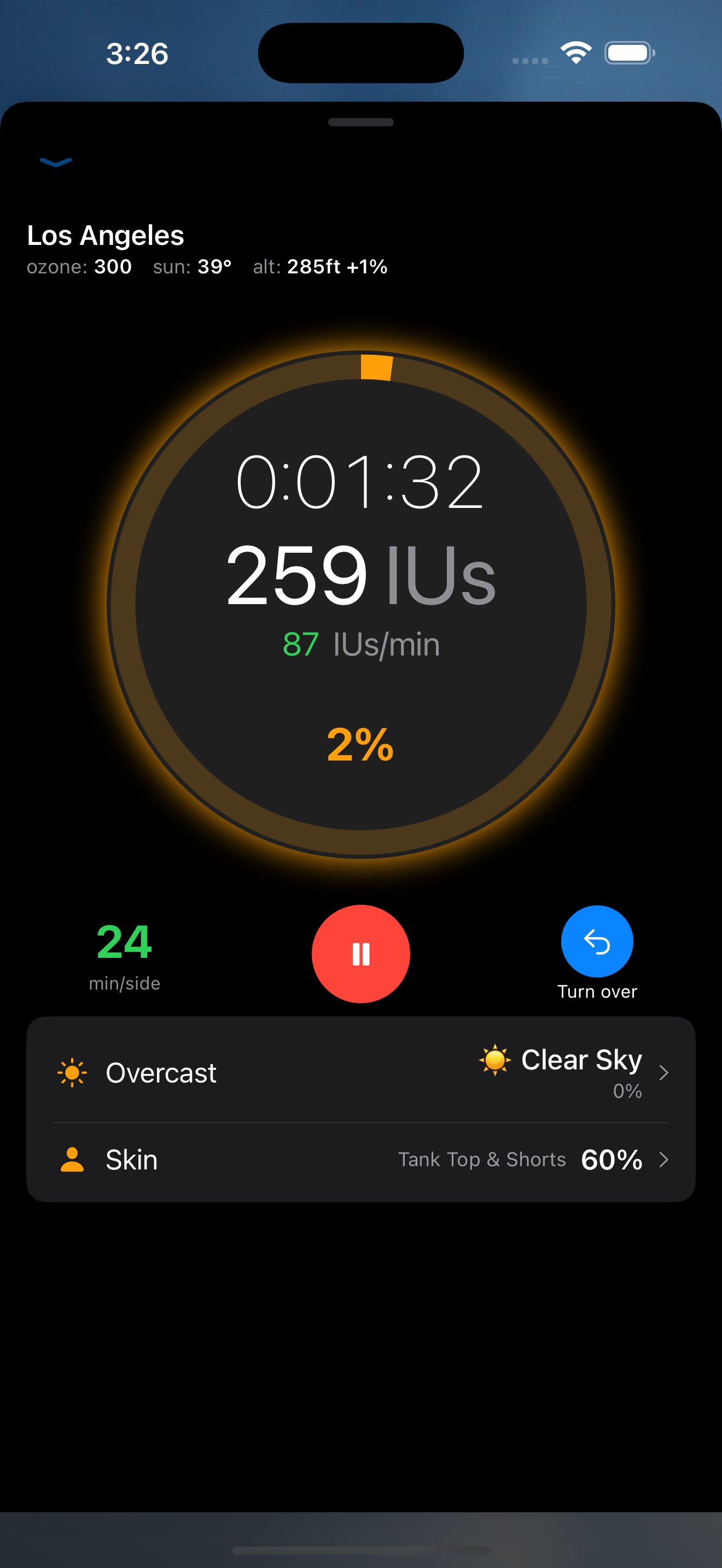This screenshot has height=1568, width=722.
Task: Toggle cloud cover from Overcast to Clear Sky
Action: [361, 1072]
